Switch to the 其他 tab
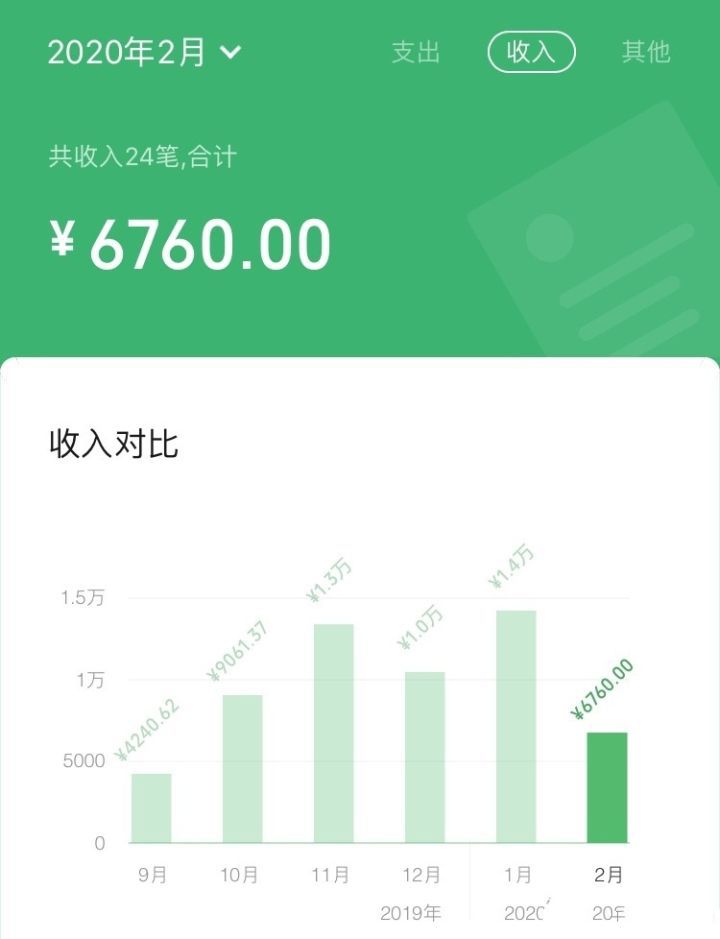Viewport: 720px width, 939px height. coord(646,52)
